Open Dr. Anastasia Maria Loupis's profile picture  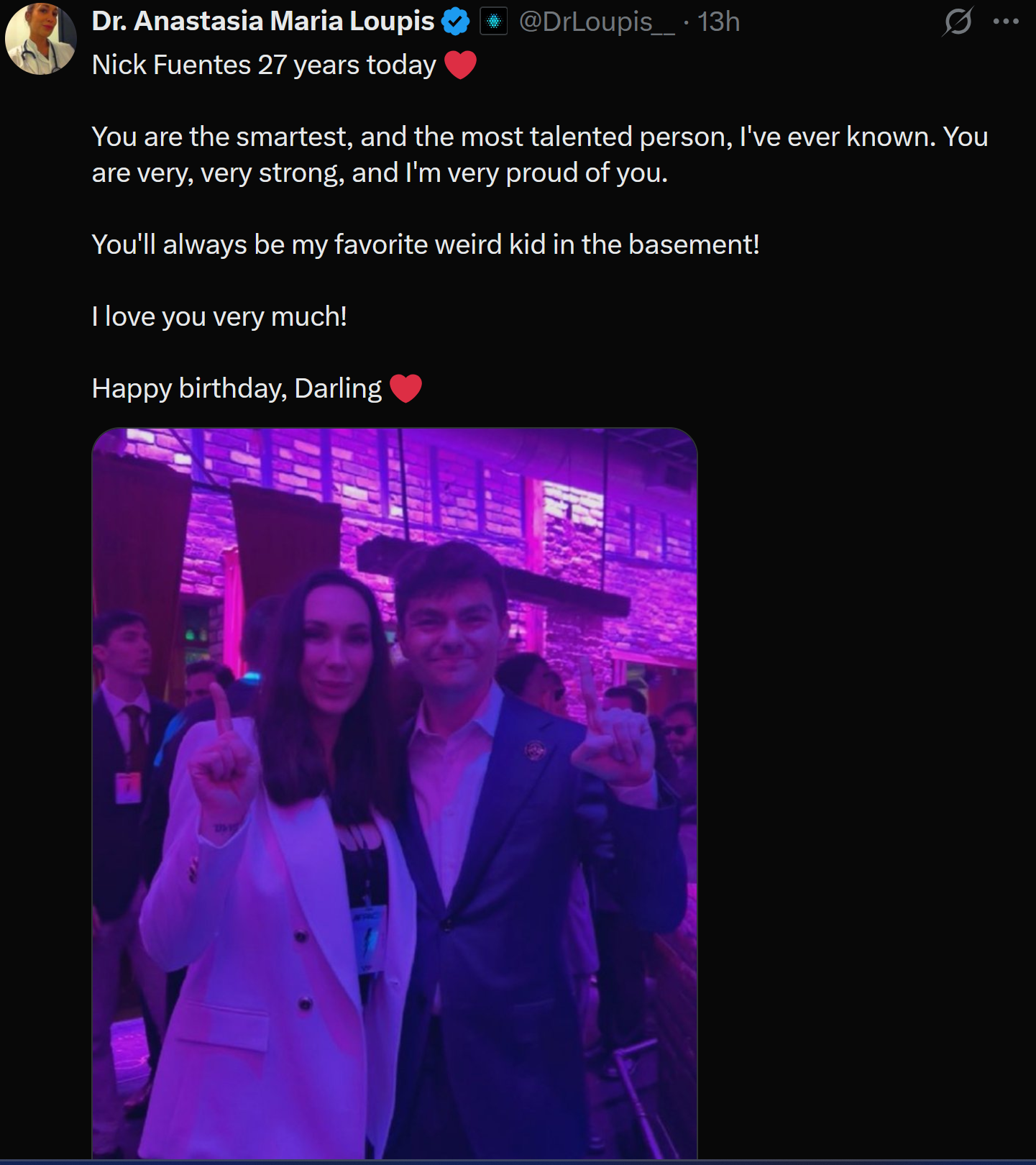[x=41, y=39]
